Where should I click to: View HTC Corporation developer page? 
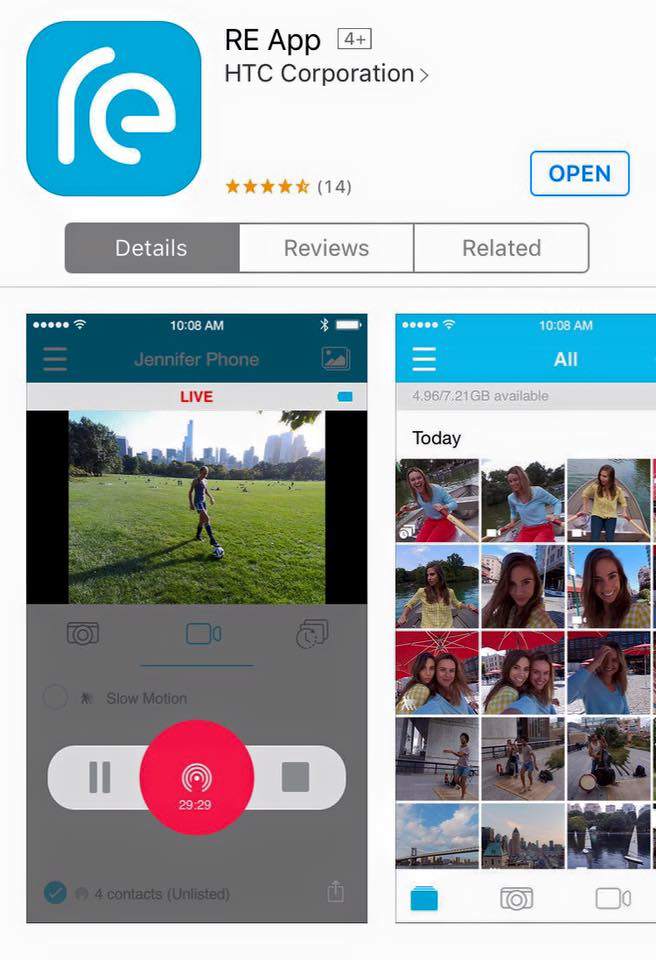tap(326, 74)
